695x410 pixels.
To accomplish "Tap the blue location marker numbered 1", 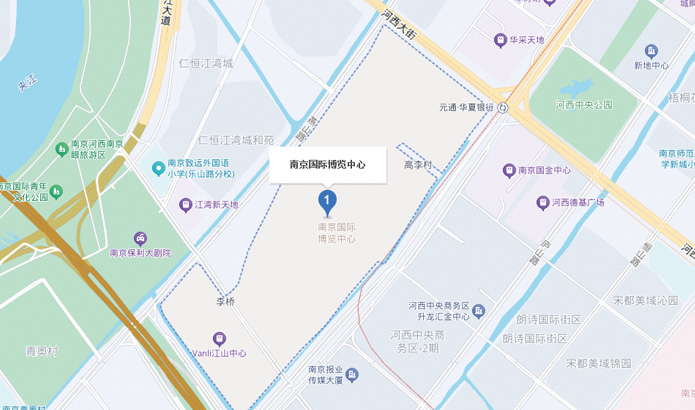I will click(x=326, y=202).
